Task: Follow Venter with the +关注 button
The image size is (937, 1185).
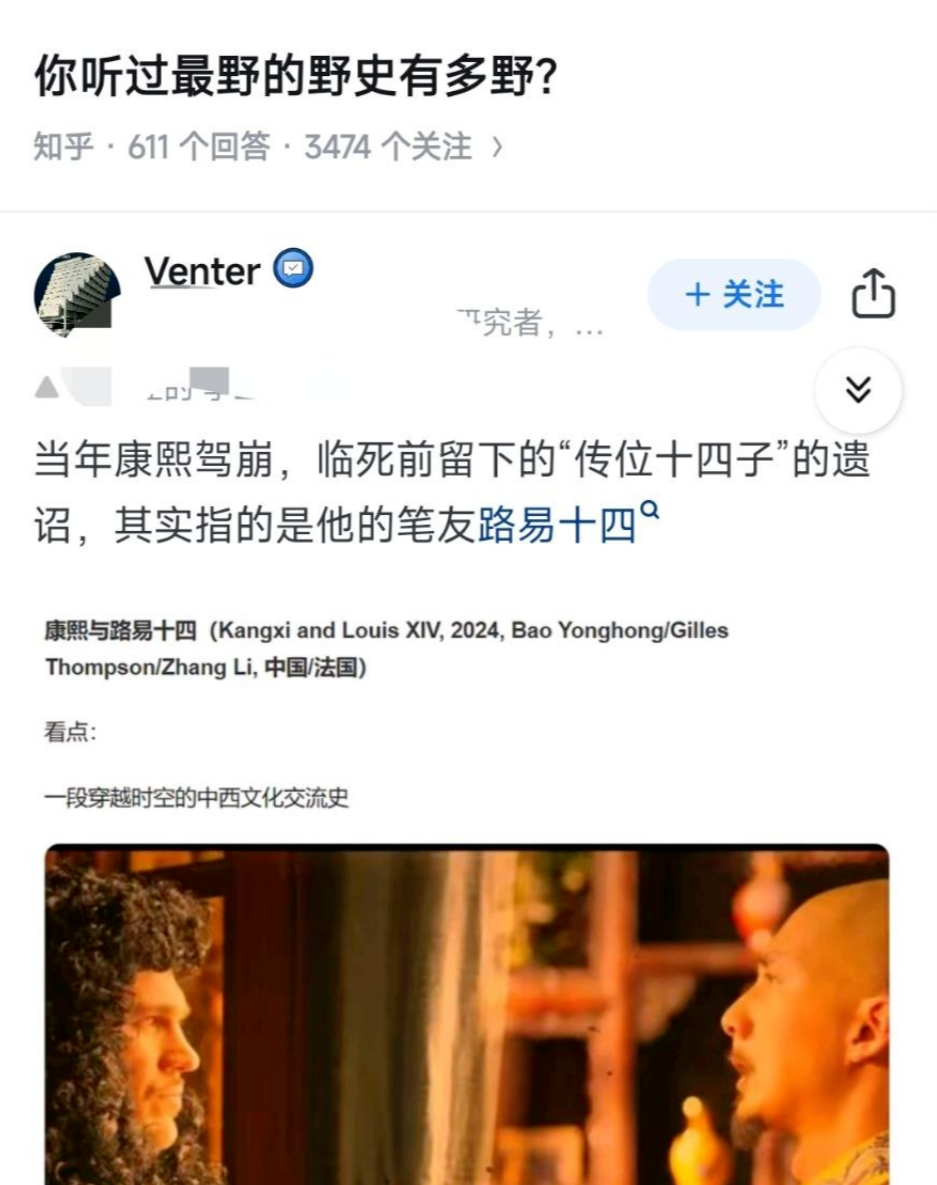Action: pos(733,294)
